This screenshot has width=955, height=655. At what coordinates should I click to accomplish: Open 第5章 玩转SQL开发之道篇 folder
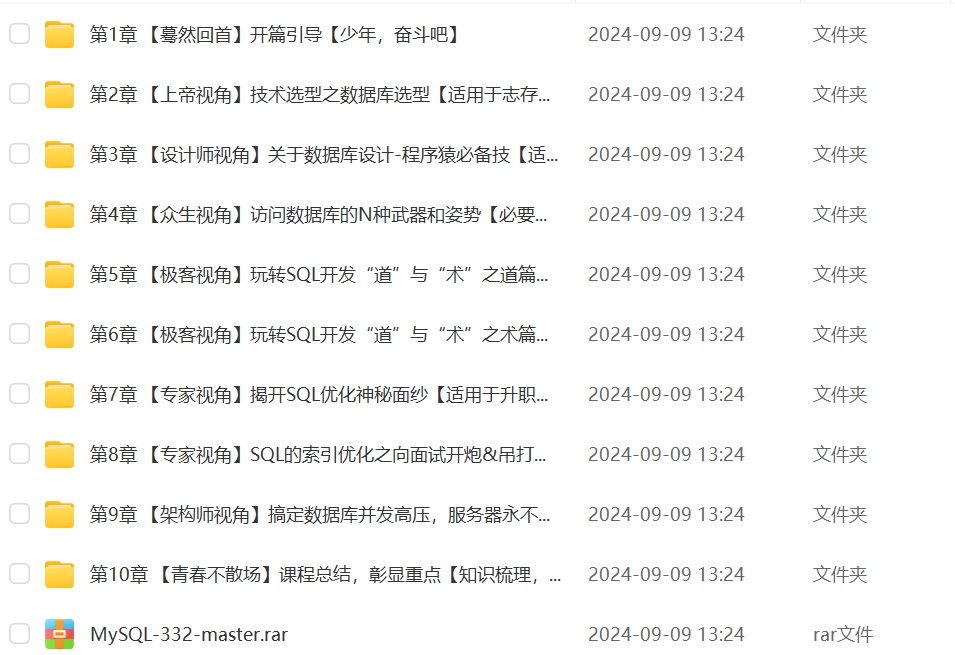tap(318, 275)
